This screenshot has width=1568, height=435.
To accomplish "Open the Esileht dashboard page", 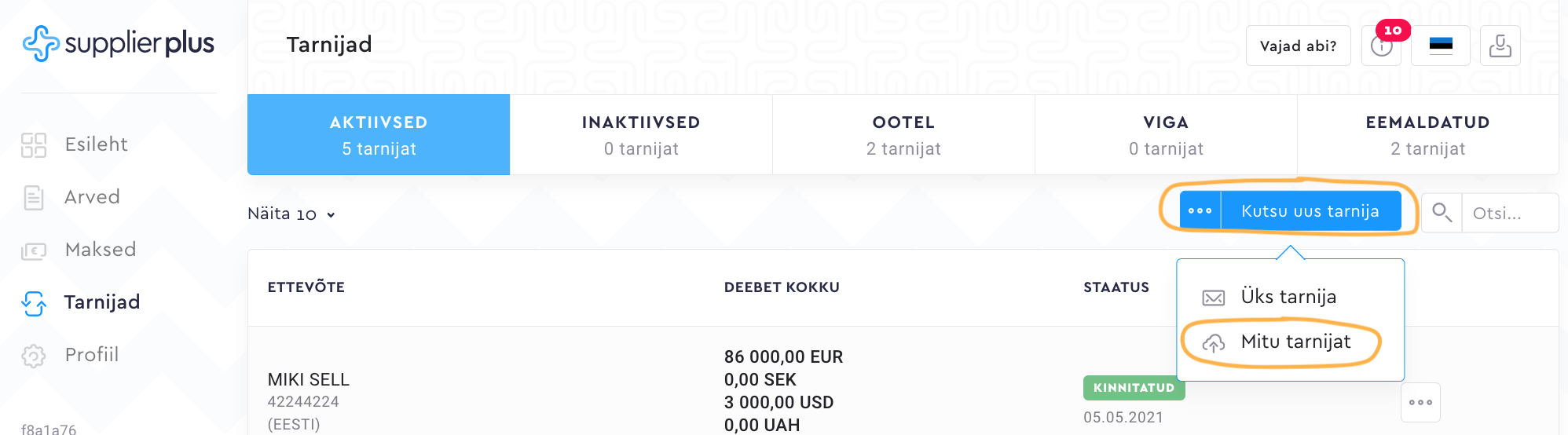I will coord(95,144).
